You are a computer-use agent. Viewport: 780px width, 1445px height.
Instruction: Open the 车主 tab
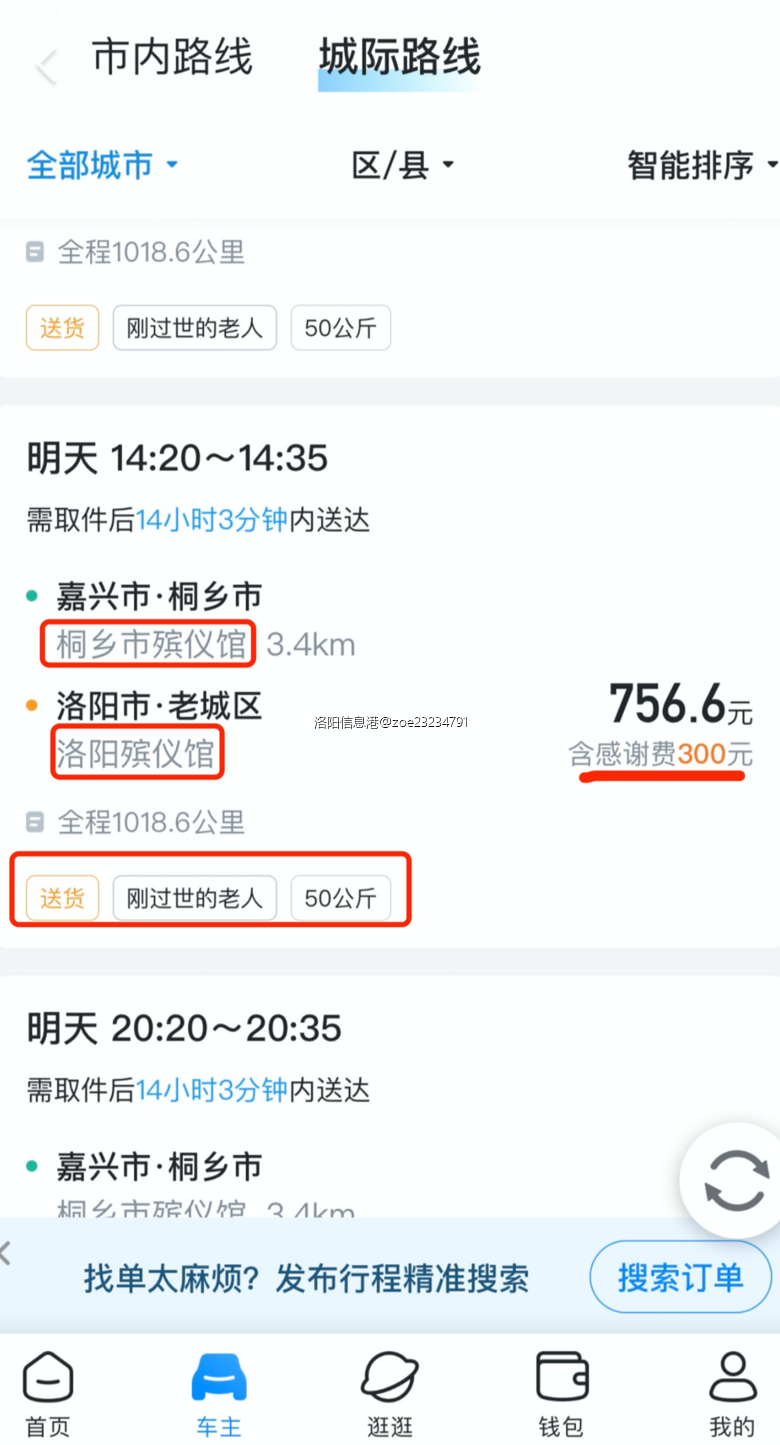click(x=219, y=1394)
